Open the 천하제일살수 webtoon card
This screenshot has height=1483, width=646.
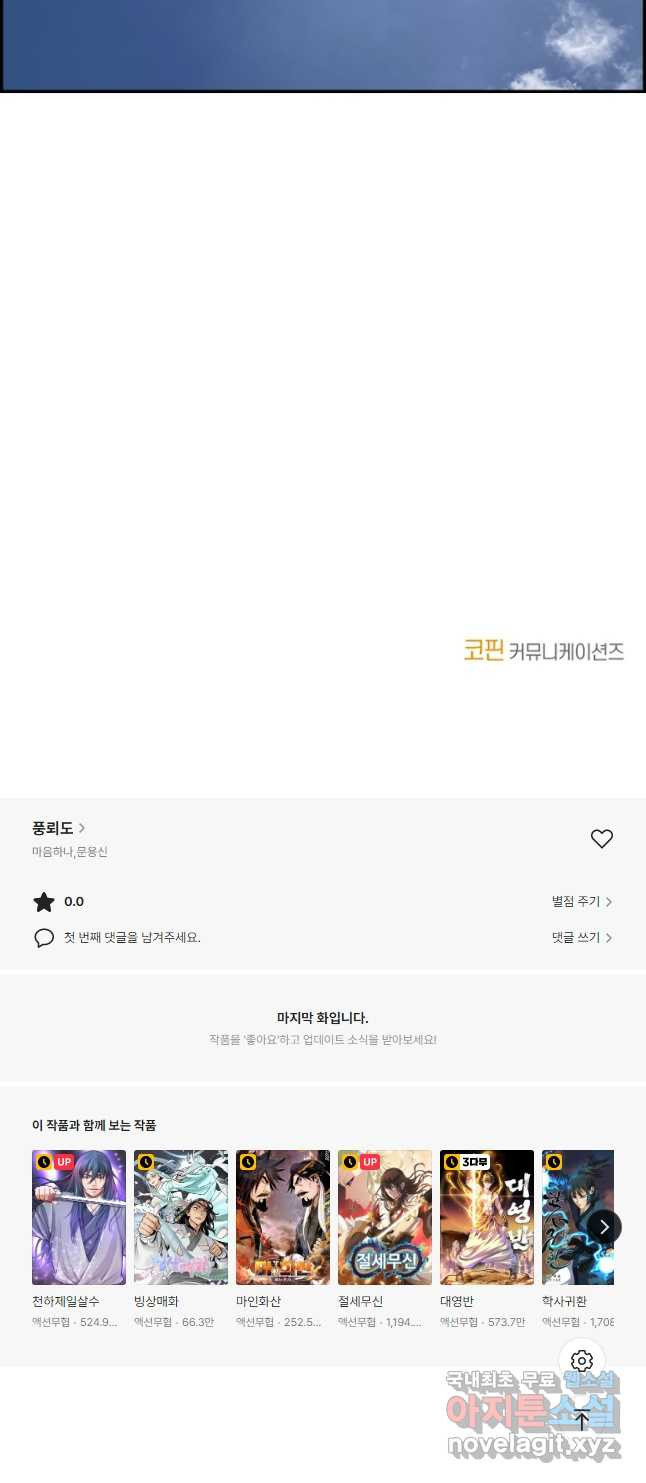point(79,1239)
